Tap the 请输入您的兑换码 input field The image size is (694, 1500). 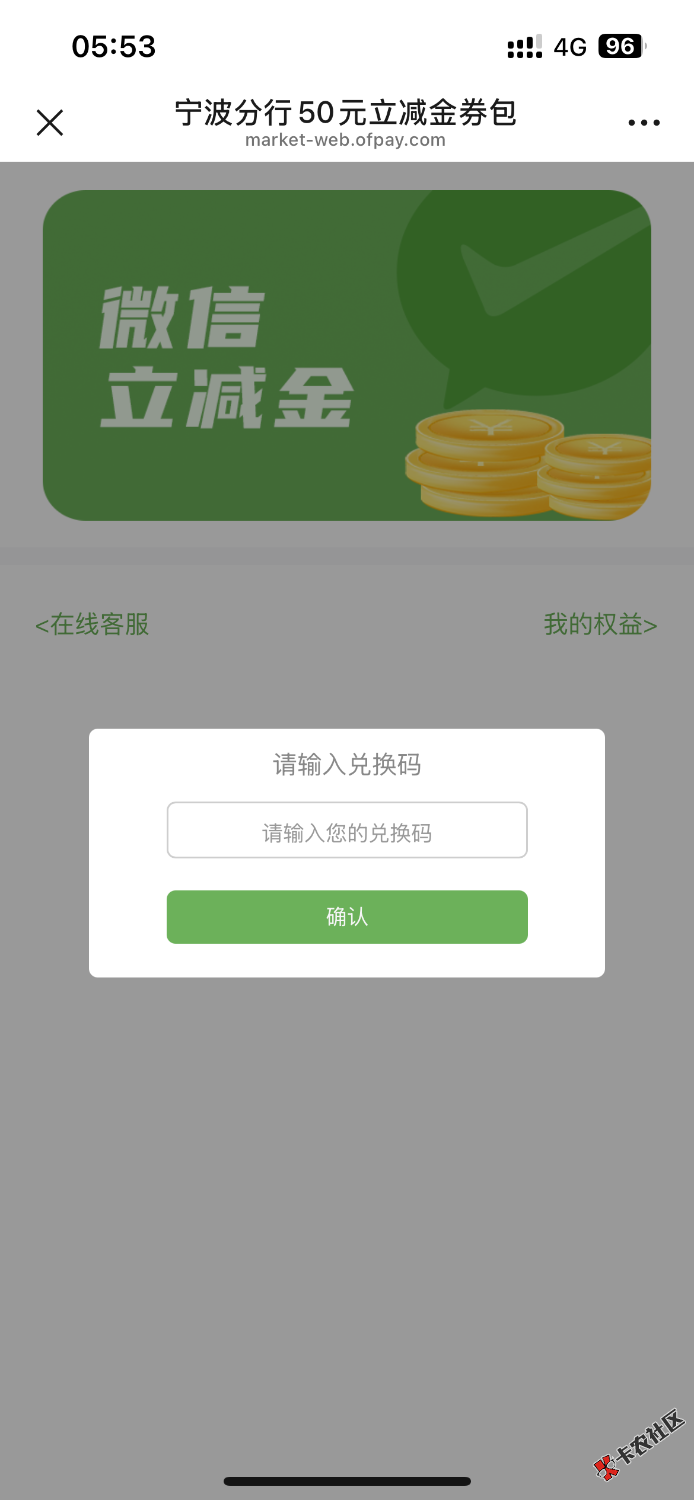(x=347, y=830)
